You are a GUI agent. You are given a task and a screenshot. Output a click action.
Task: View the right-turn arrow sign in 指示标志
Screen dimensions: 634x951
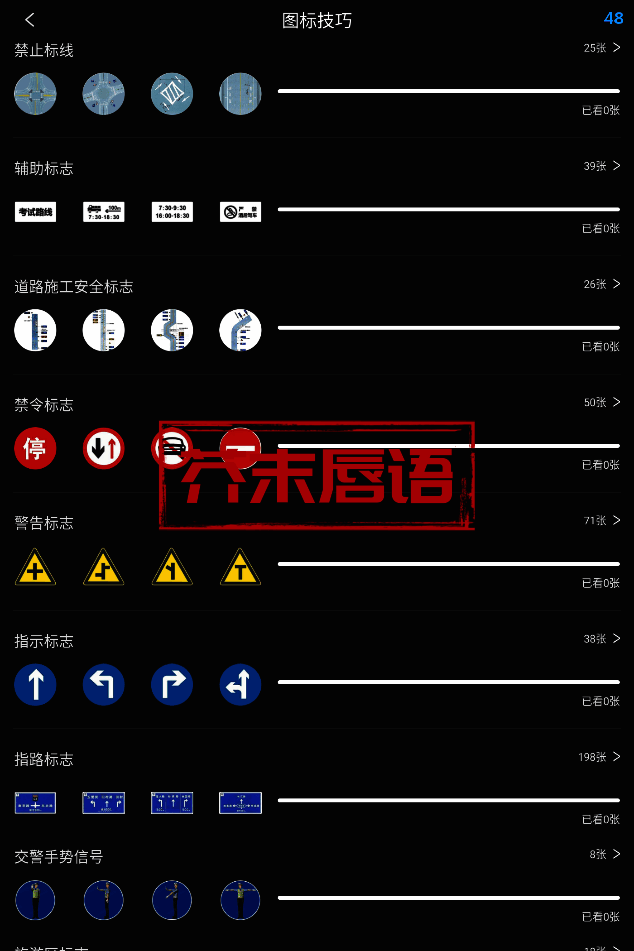click(x=171, y=684)
